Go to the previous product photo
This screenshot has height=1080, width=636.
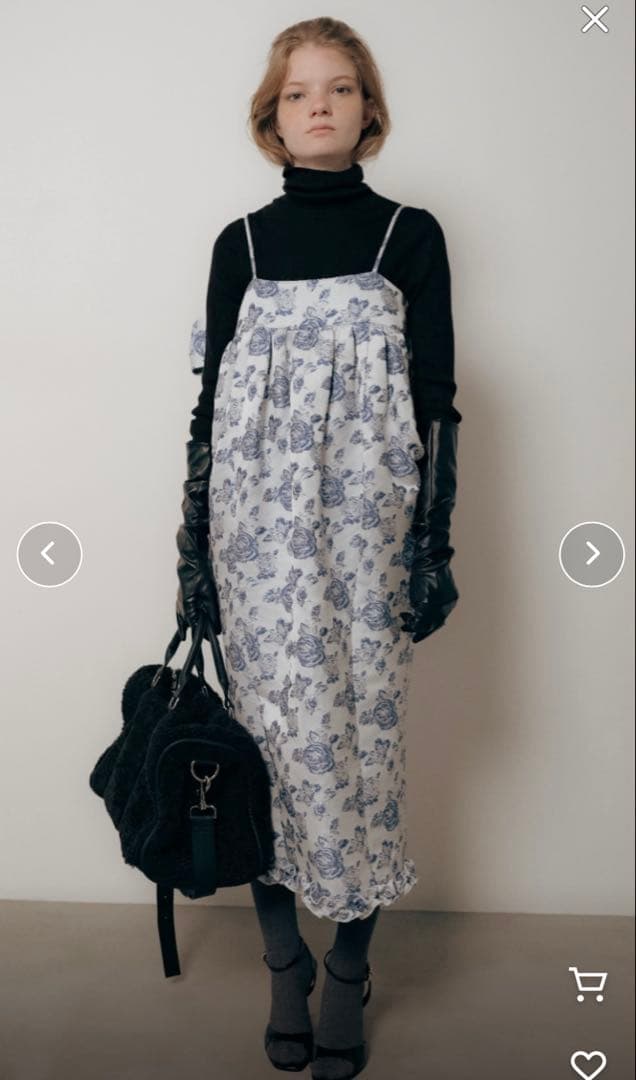point(49,554)
